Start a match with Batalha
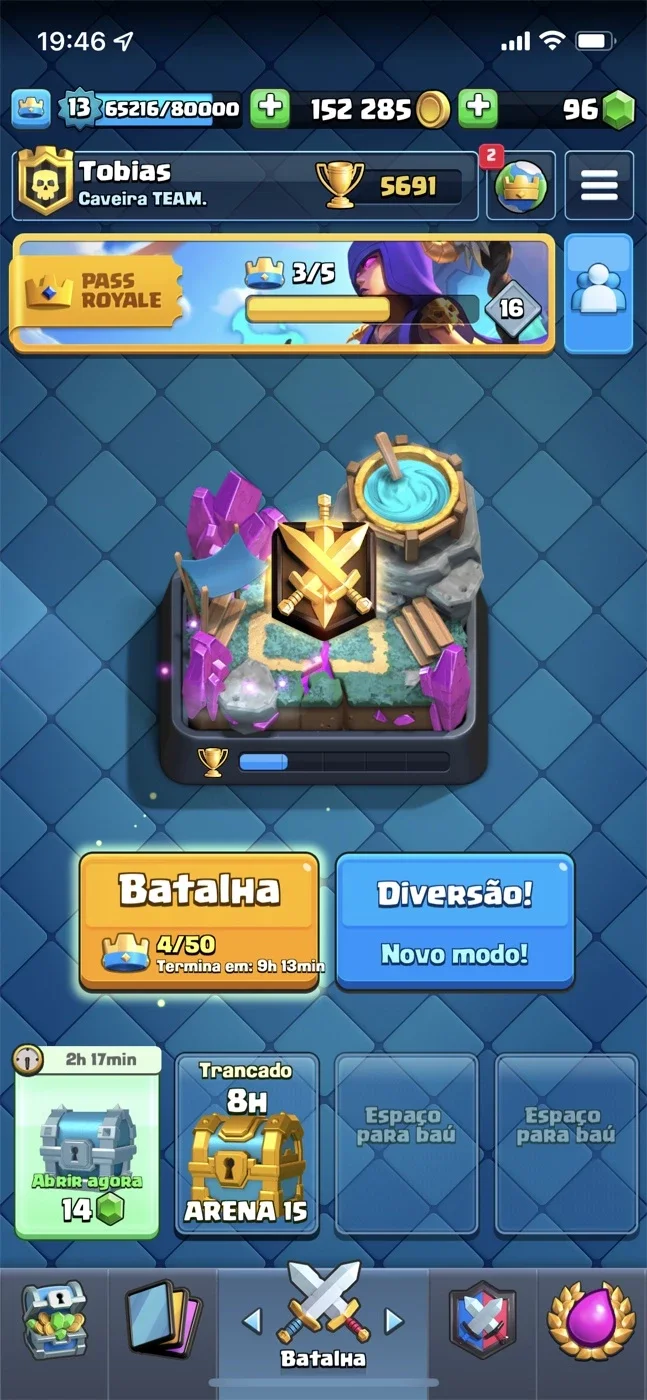 [199, 921]
